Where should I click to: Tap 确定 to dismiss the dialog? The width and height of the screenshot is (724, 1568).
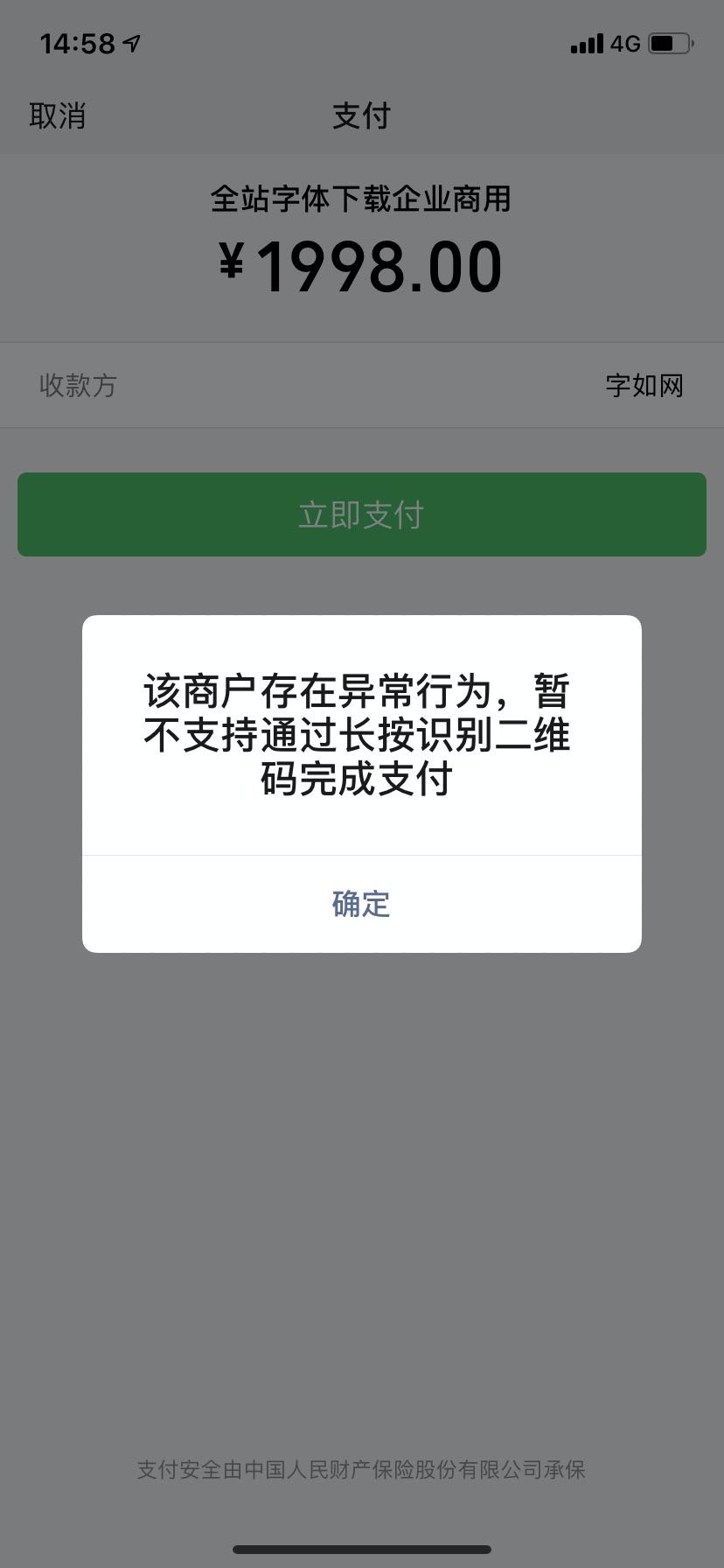click(361, 904)
